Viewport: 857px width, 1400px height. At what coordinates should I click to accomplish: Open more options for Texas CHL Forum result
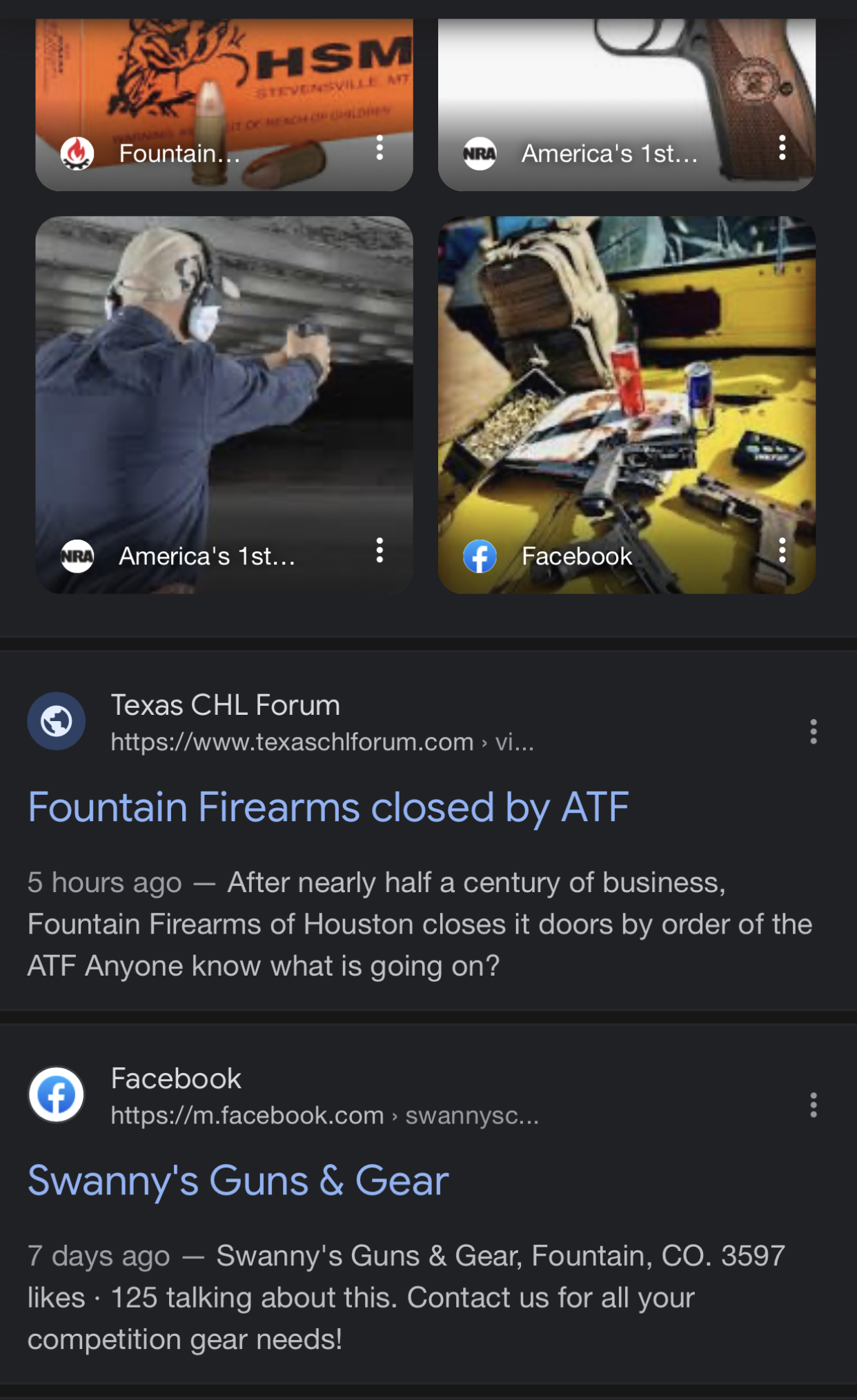[x=814, y=731]
